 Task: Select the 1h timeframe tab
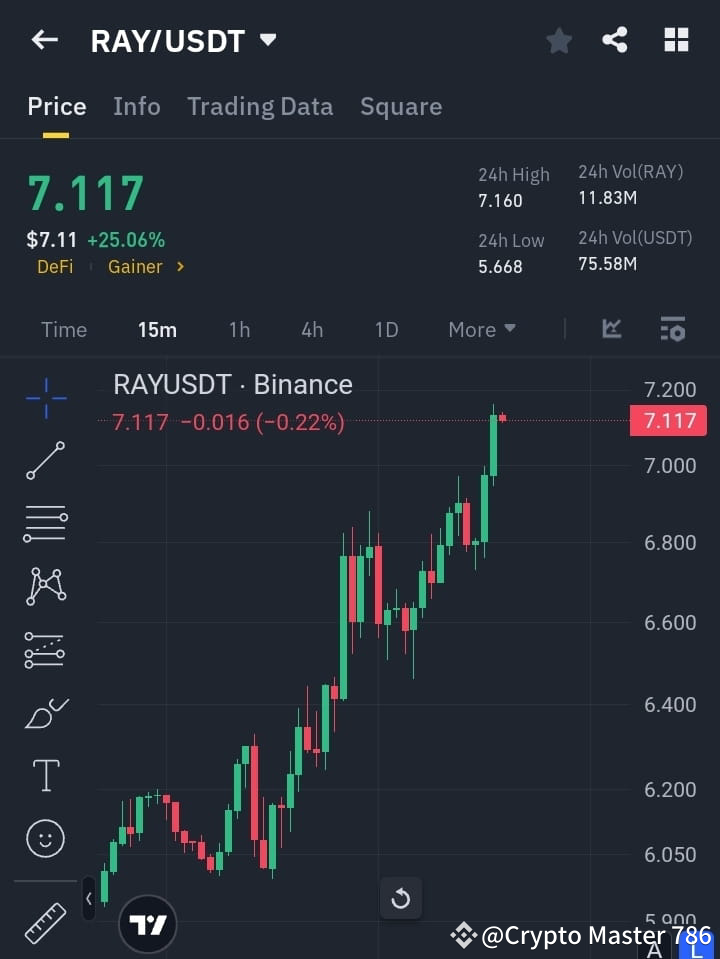pyautogui.click(x=239, y=329)
